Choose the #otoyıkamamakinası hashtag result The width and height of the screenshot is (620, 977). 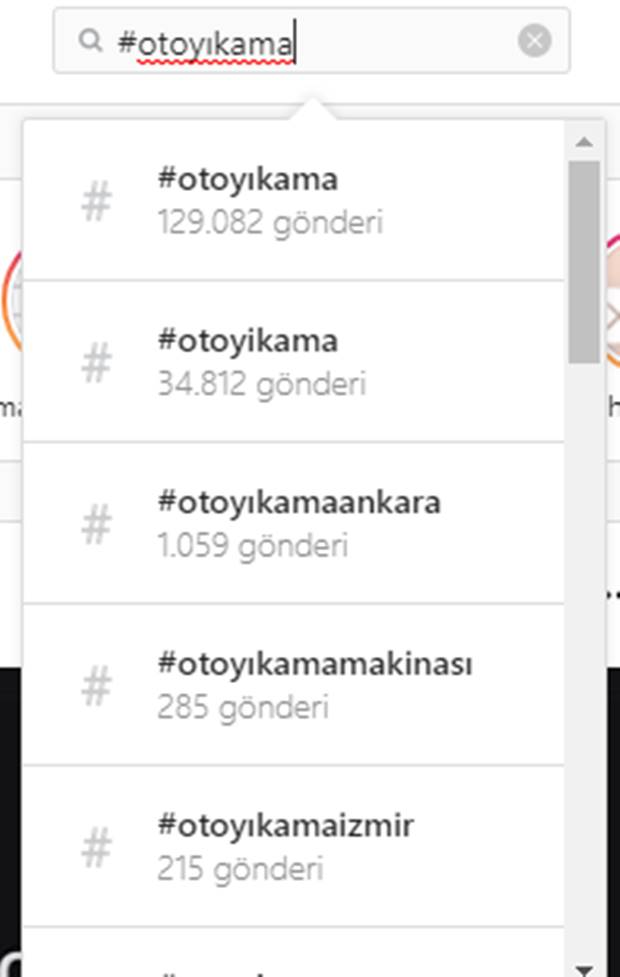[x=292, y=685]
